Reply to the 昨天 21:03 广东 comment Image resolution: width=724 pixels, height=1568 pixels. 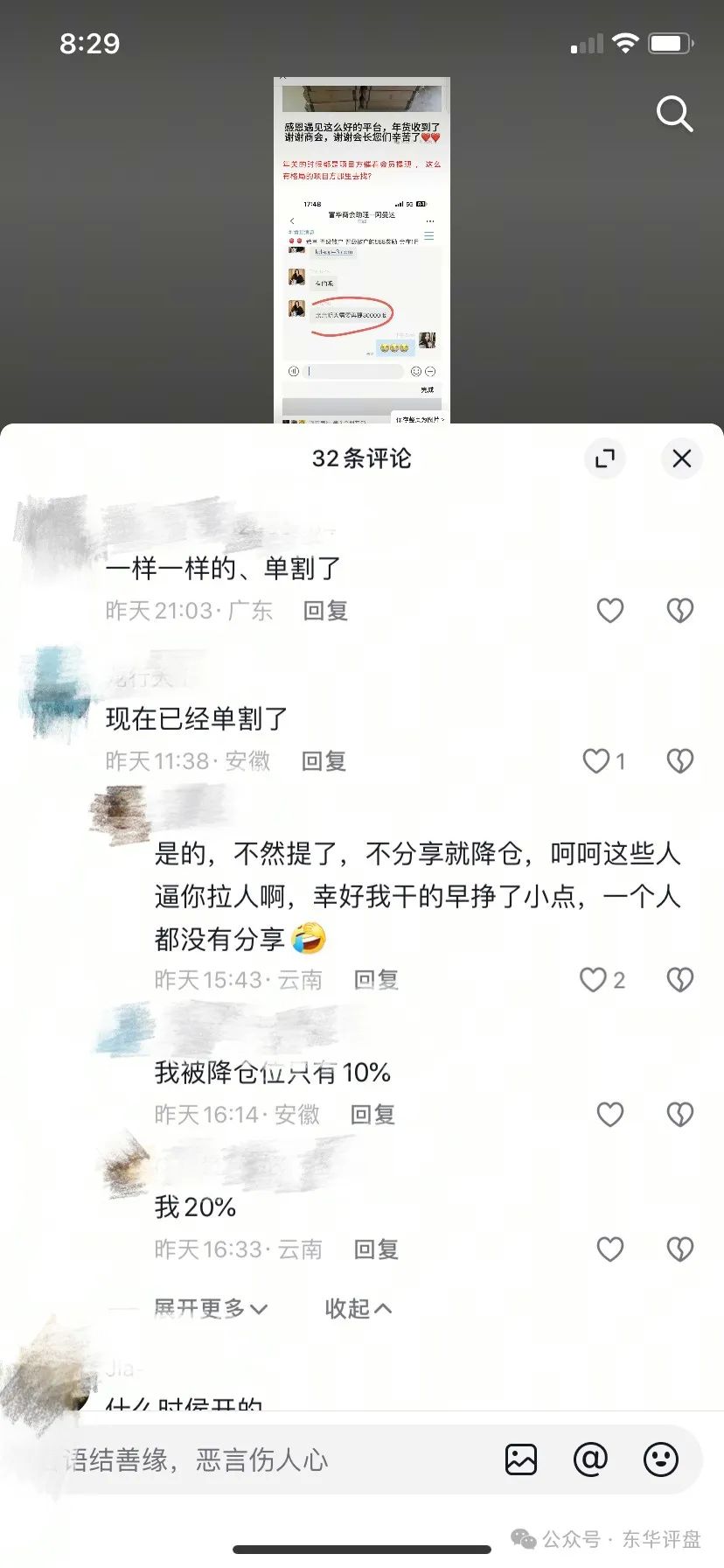(x=325, y=611)
